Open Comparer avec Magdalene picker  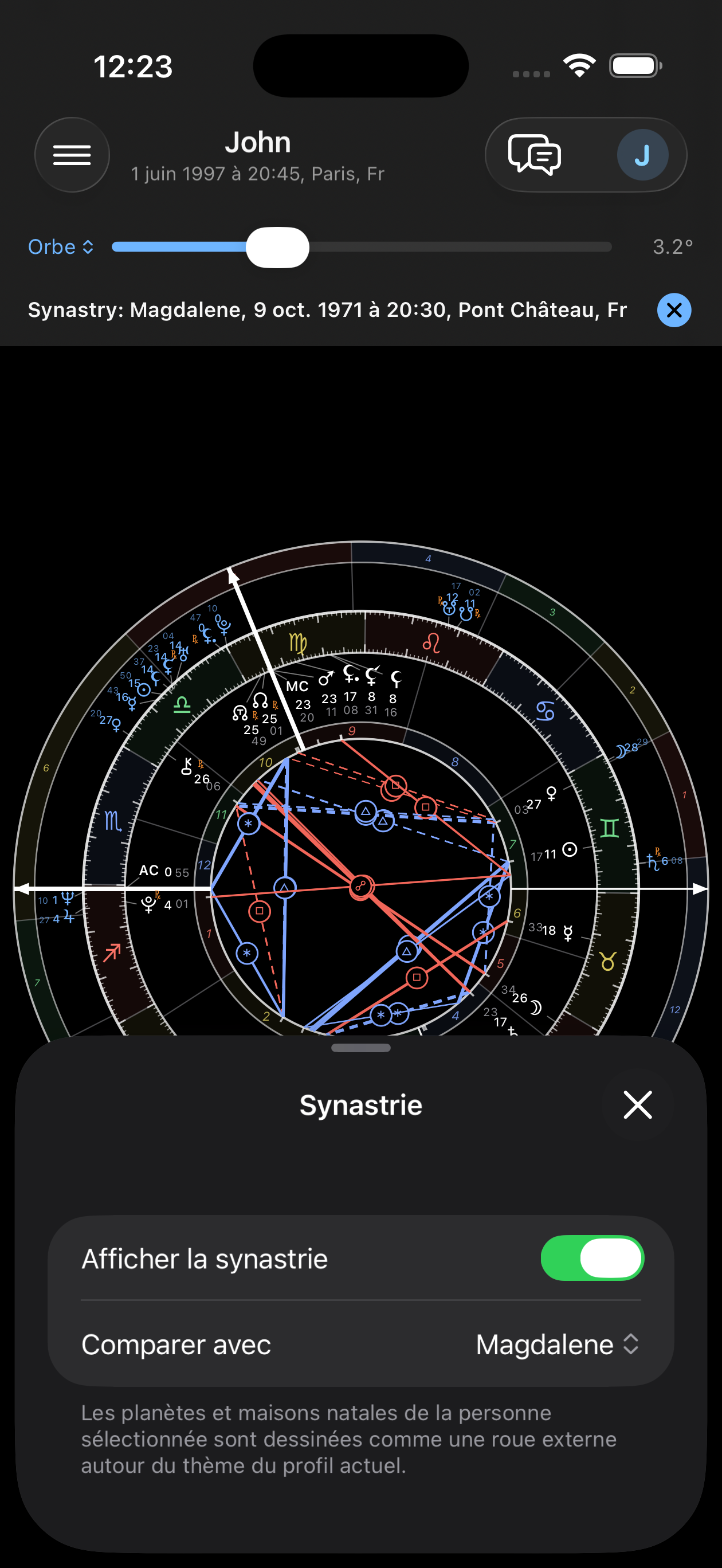(x=361, y=1344)
